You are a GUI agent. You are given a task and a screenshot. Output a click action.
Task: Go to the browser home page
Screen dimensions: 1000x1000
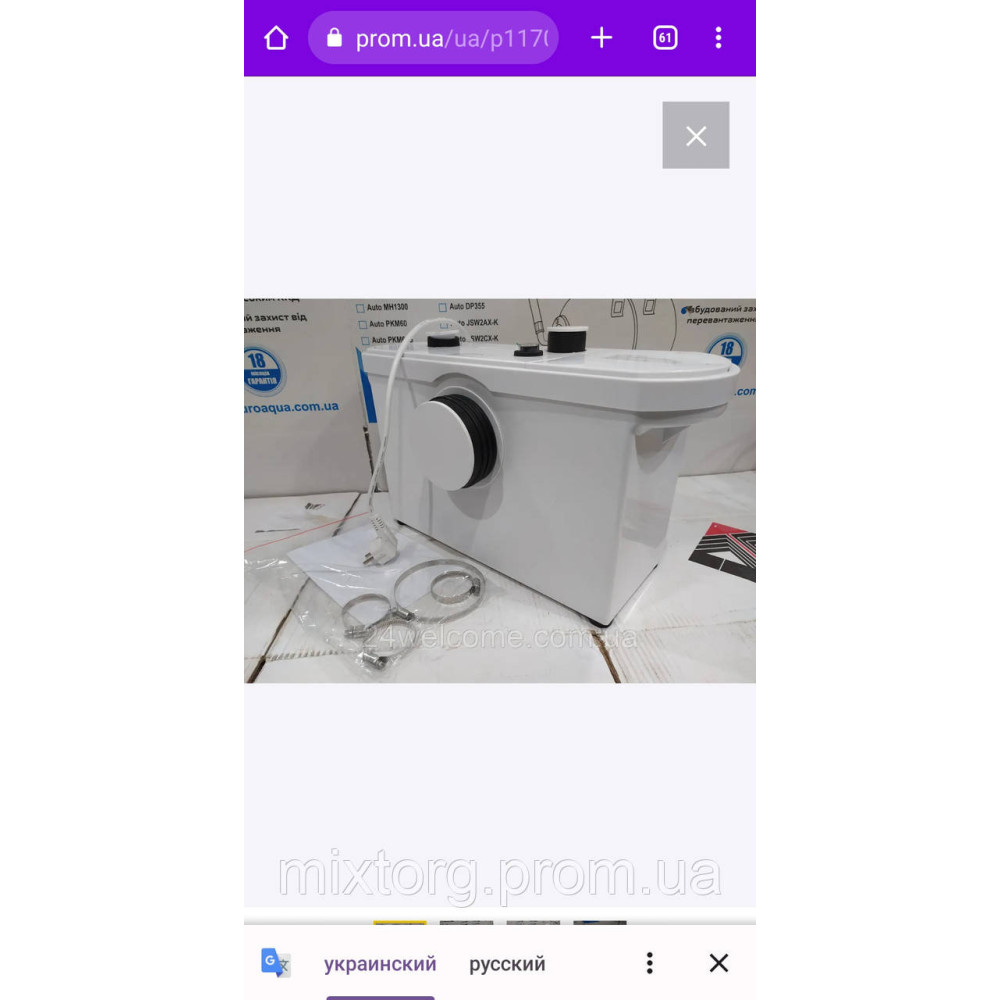point(276,38)
